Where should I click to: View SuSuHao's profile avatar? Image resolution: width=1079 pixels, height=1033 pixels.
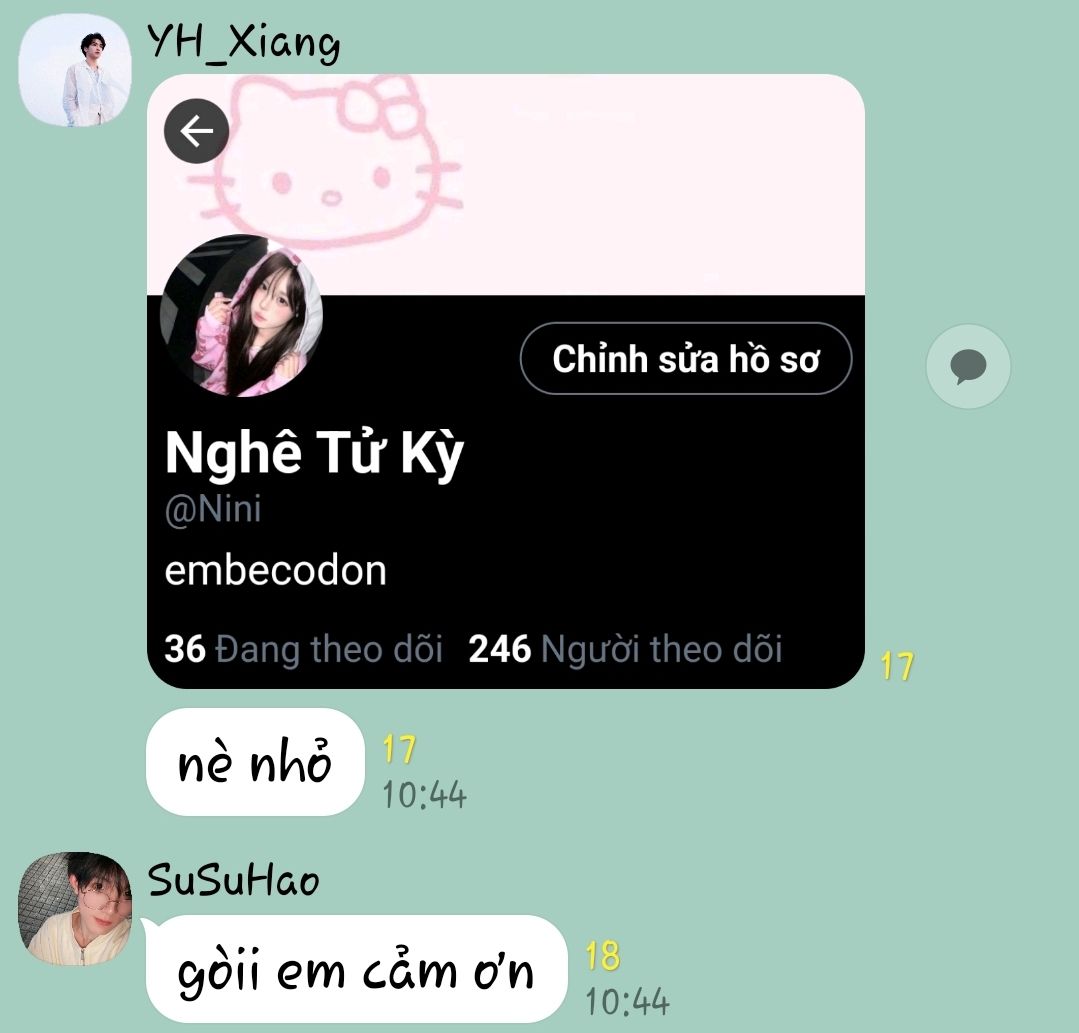pos(75,908)
